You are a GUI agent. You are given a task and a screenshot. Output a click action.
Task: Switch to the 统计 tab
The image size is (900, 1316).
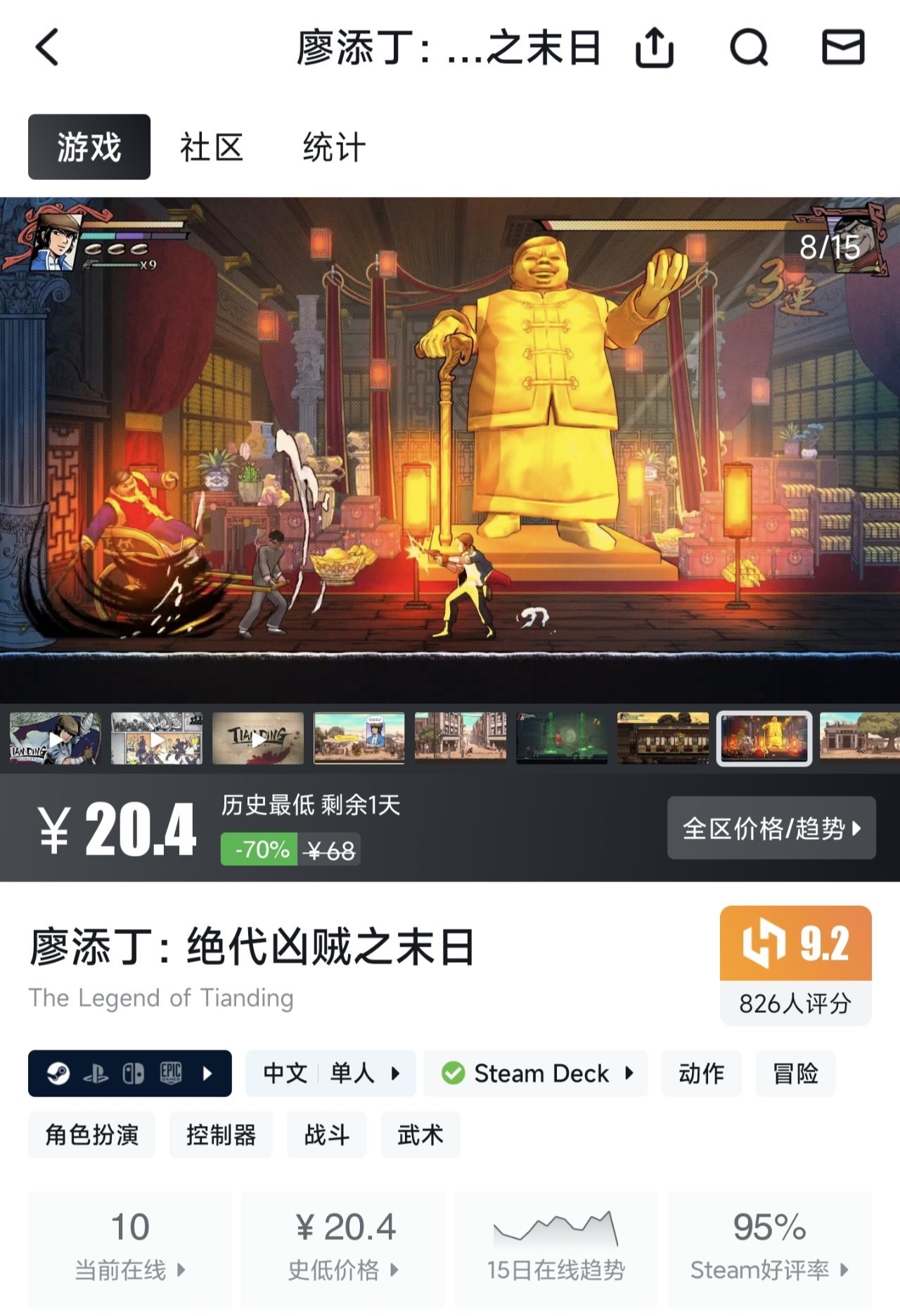tap(334, 147)
